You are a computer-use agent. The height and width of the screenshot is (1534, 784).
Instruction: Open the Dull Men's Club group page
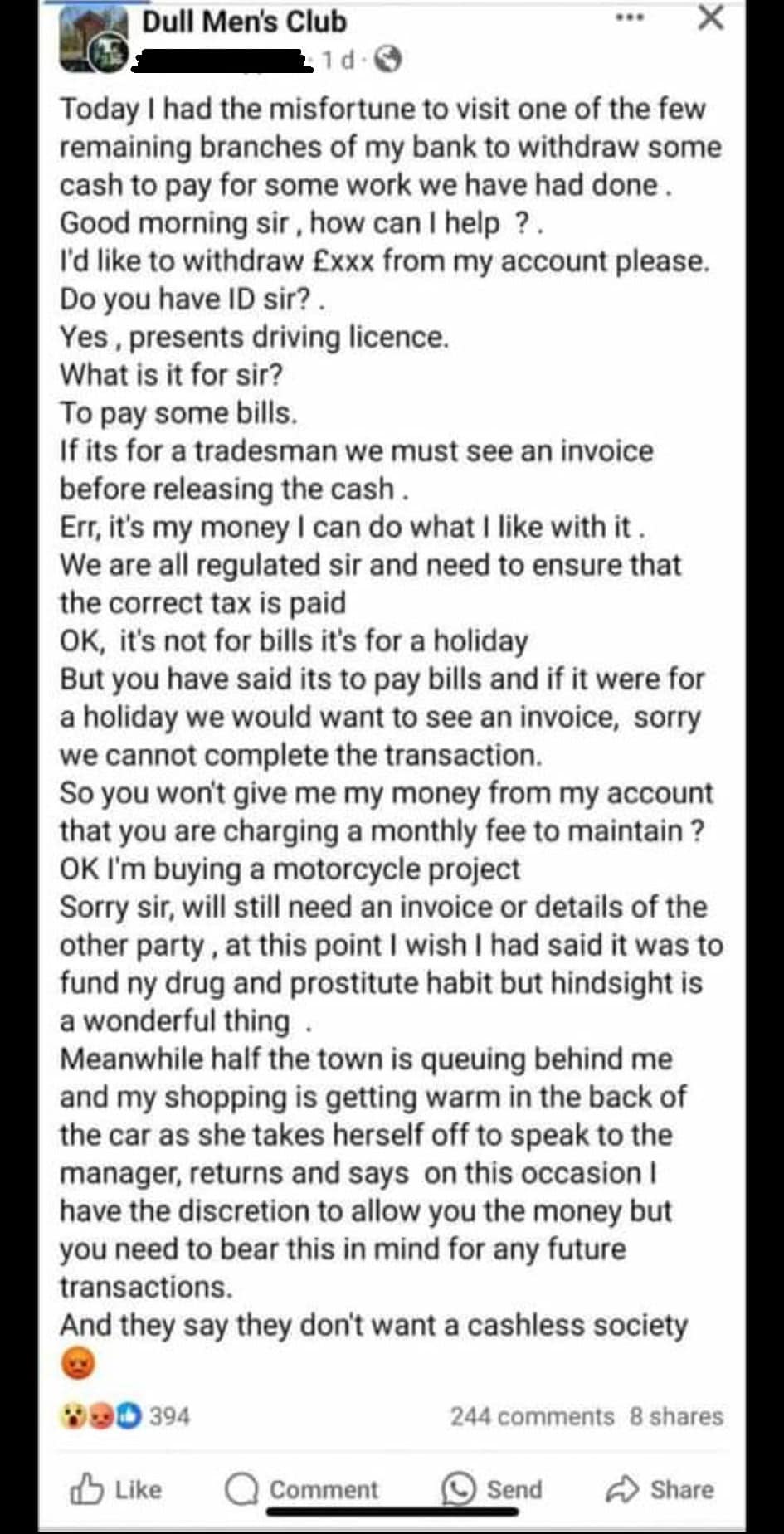[244, 22]
